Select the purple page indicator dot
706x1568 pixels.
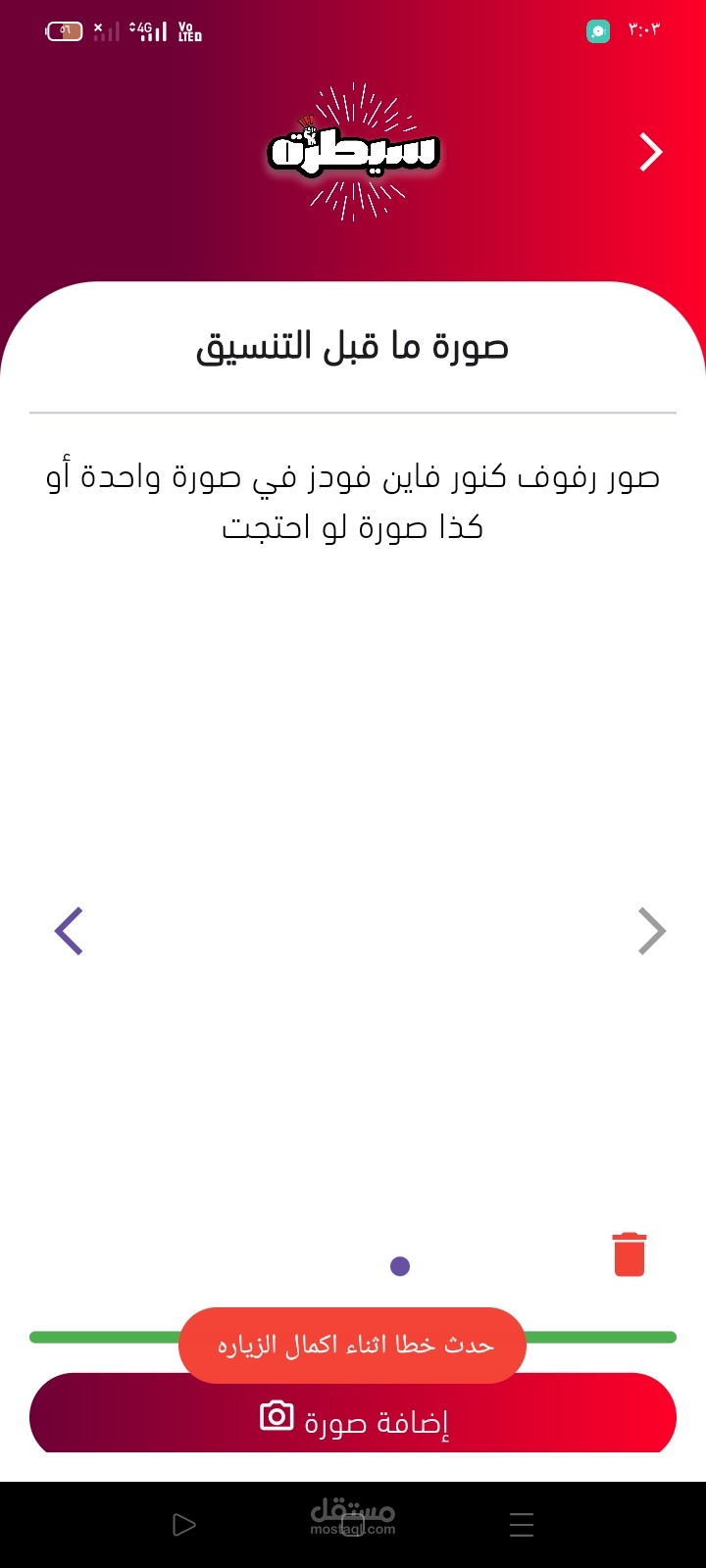click(x=400, y=1266)
